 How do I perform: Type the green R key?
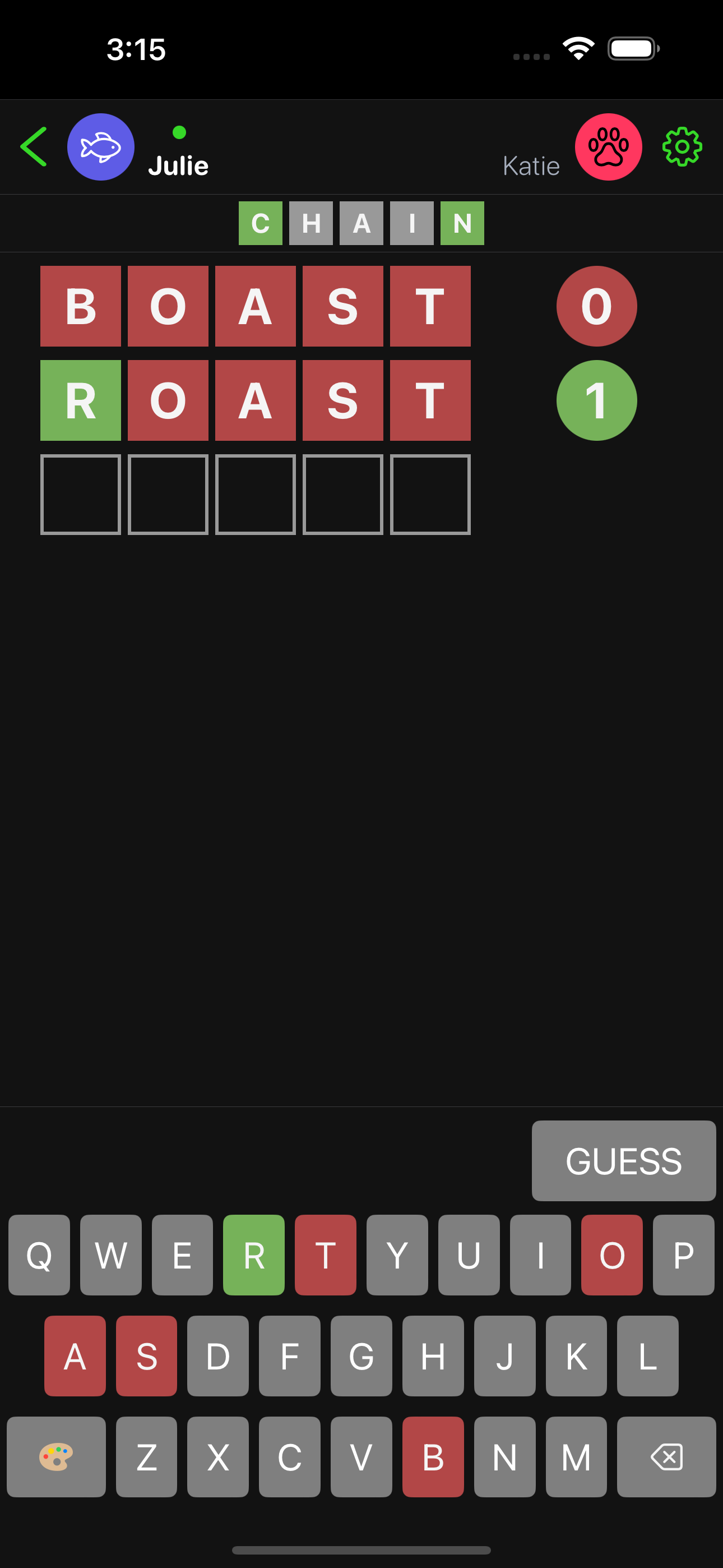254,1255
